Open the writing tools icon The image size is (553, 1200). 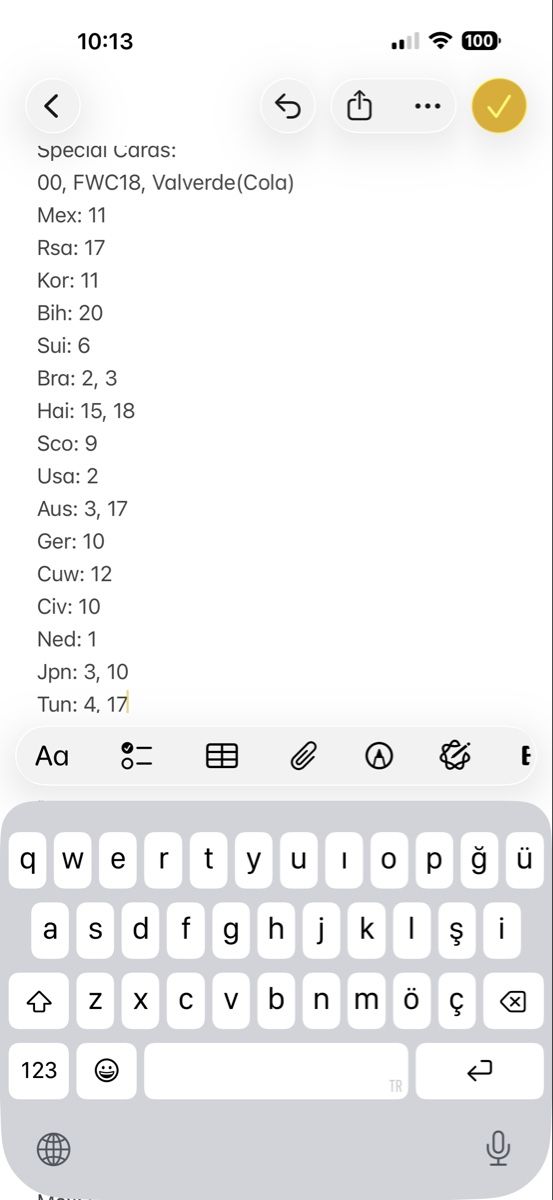[x=455, y=756]
